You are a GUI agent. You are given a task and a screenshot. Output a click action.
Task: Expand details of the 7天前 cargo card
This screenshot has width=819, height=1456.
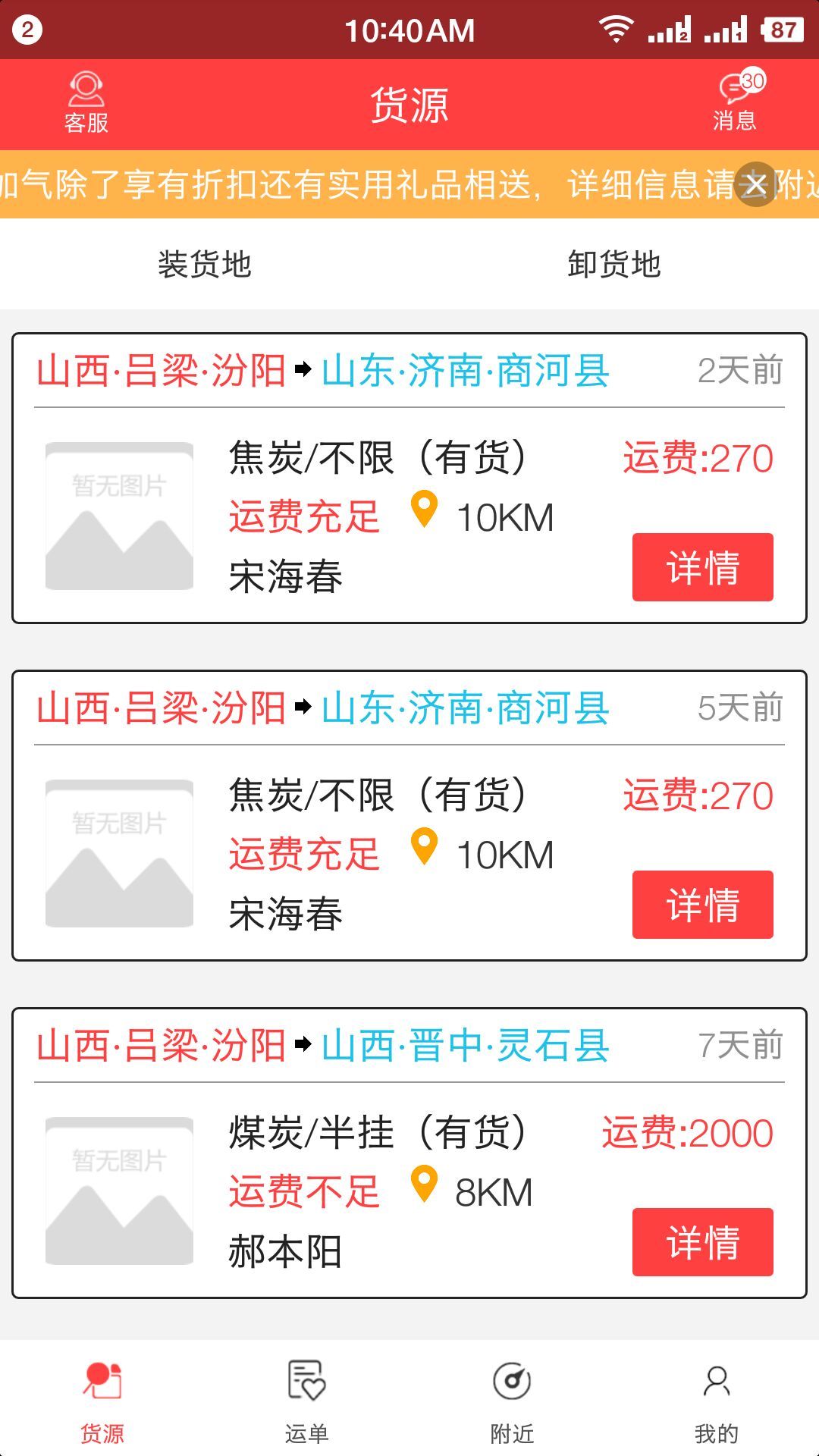point(702,1241)
